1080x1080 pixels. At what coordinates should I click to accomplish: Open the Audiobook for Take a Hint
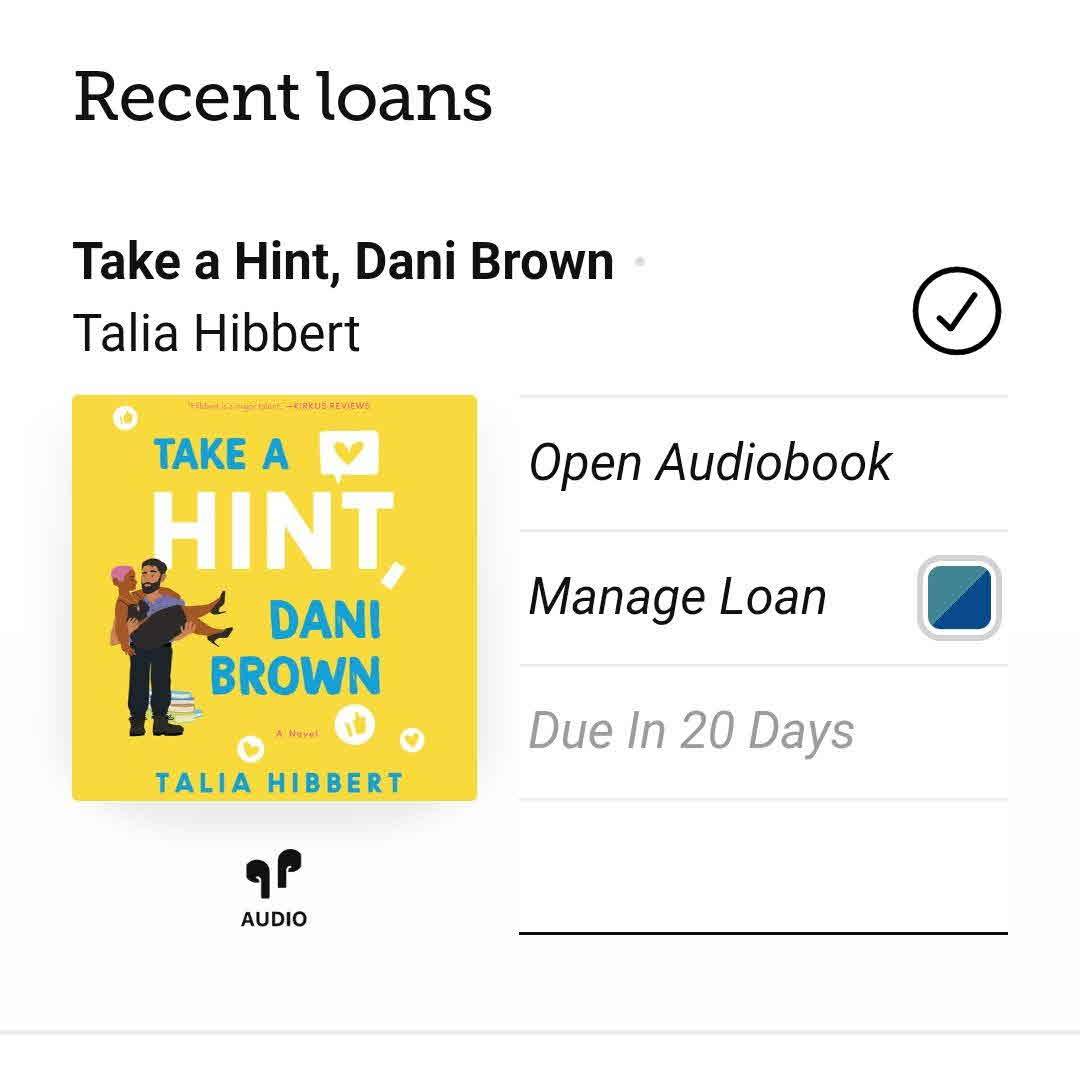tap(710, 463)
